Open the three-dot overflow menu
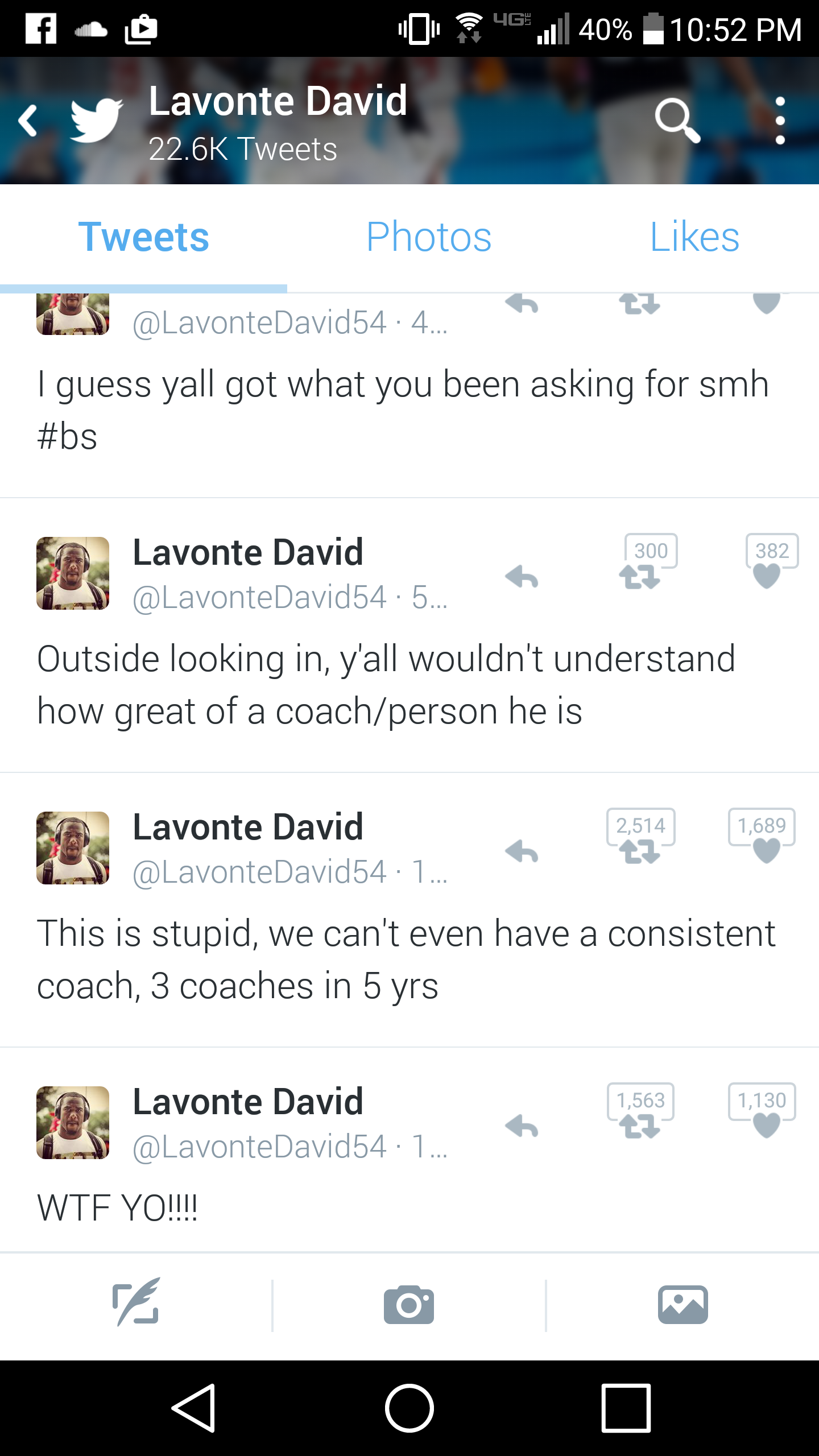This screenshot has height=1456, width=819. [780, 121]
